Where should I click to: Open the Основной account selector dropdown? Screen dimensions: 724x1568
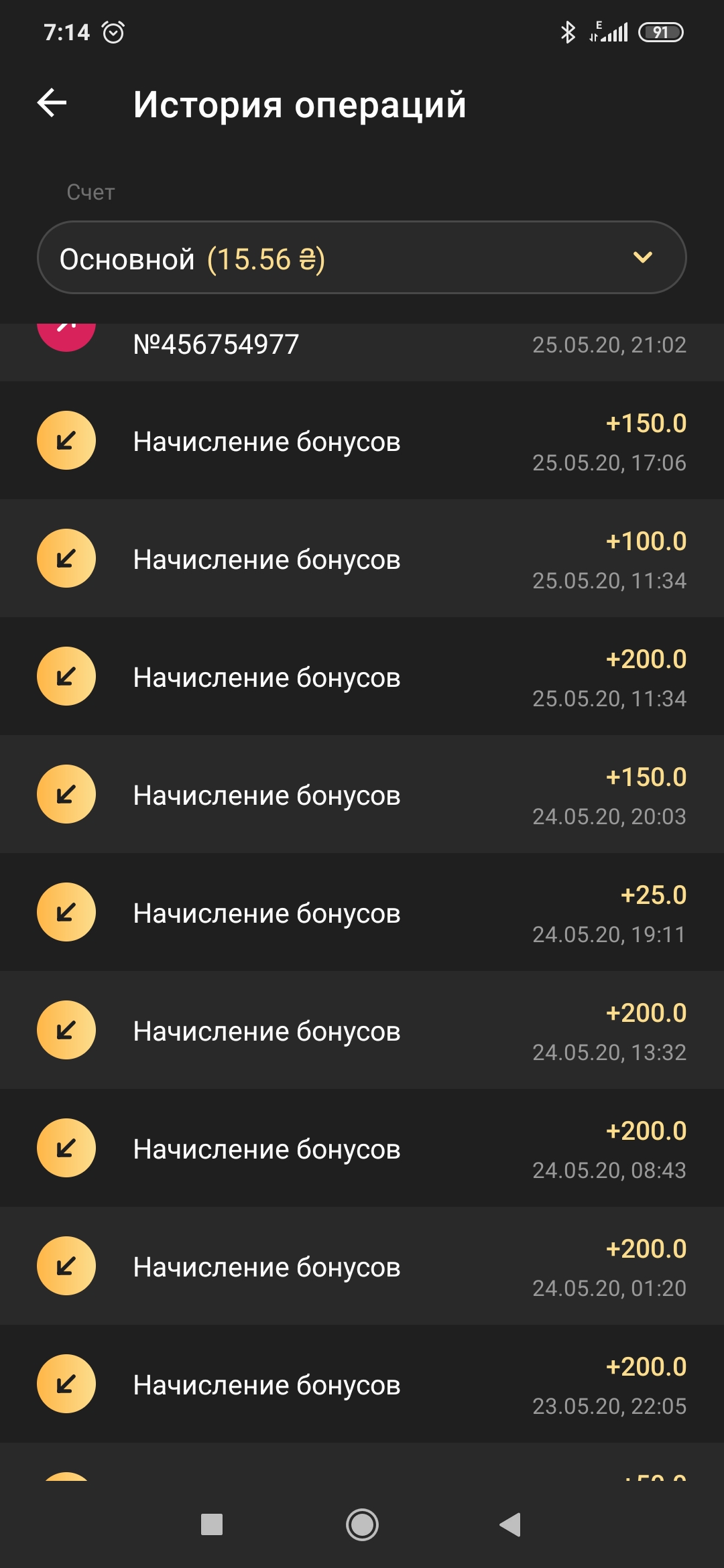(x=362, y=258)
